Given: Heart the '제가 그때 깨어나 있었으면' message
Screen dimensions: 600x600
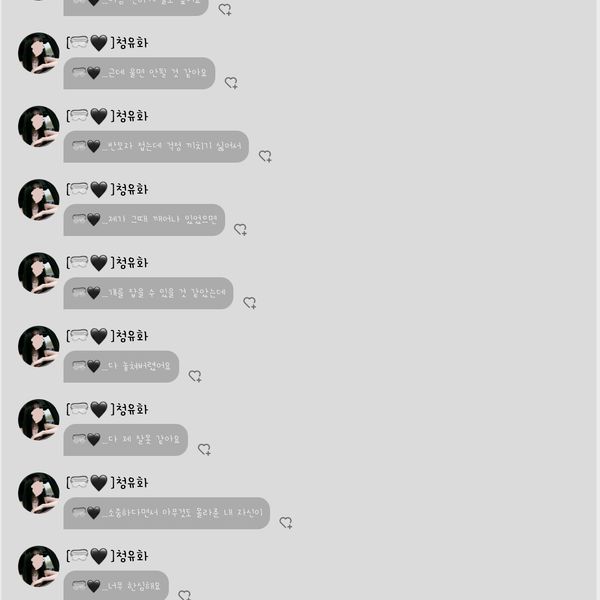Looking at the screenshot, I should [240, 229].
